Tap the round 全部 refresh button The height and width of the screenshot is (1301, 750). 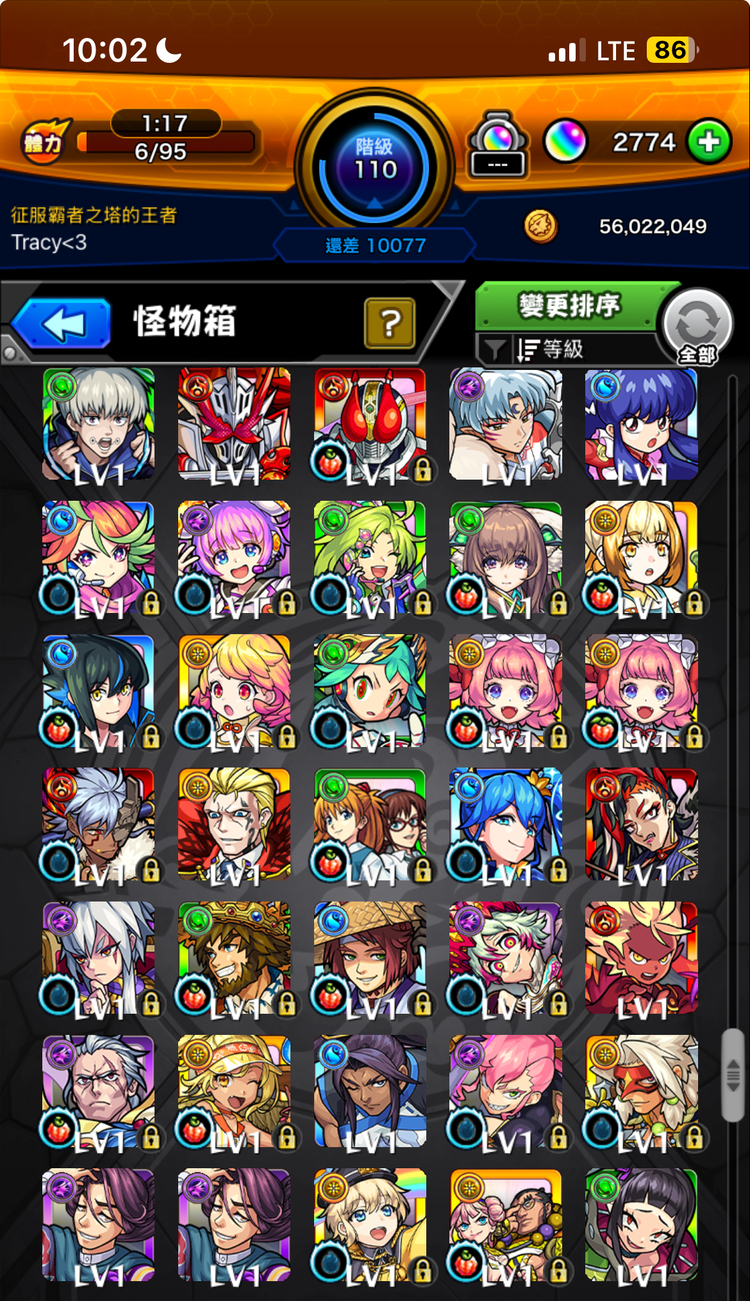698,326
